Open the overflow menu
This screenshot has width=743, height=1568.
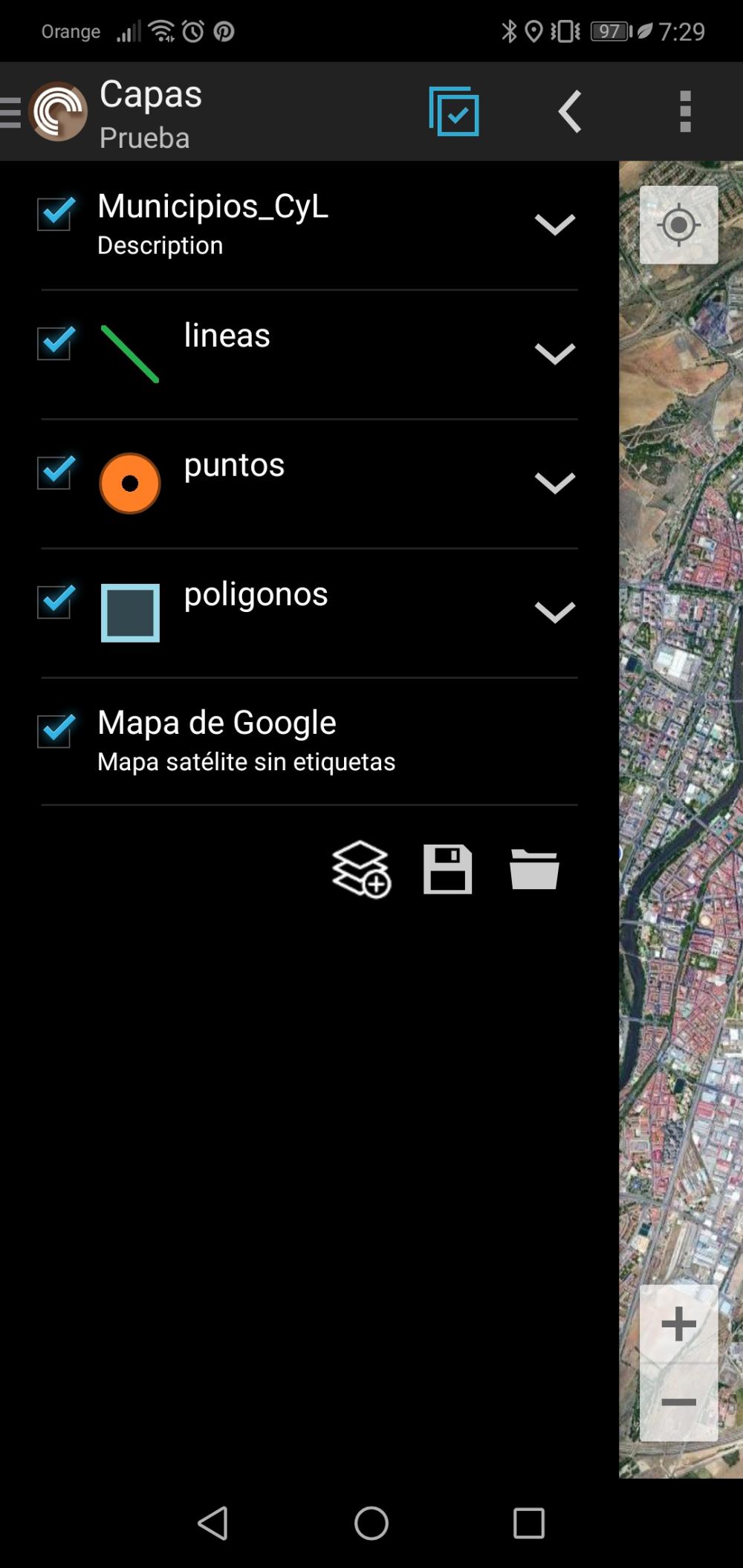coord(685,112)
